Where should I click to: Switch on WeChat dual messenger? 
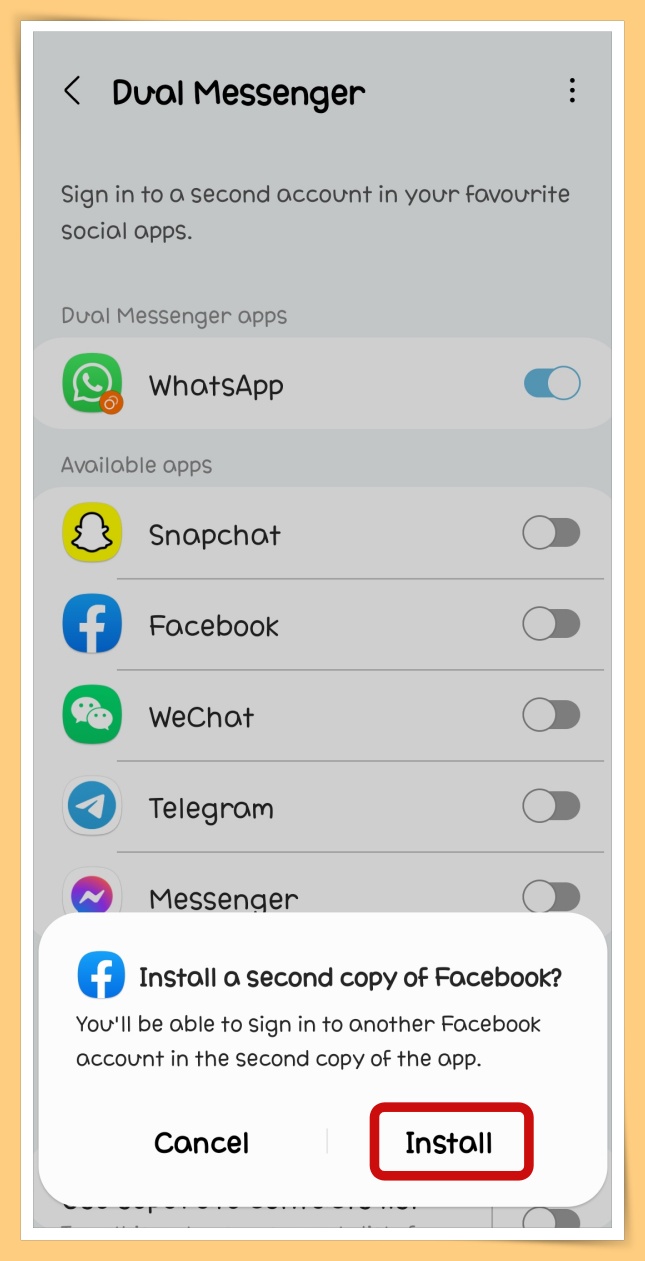tap(551, 716)
